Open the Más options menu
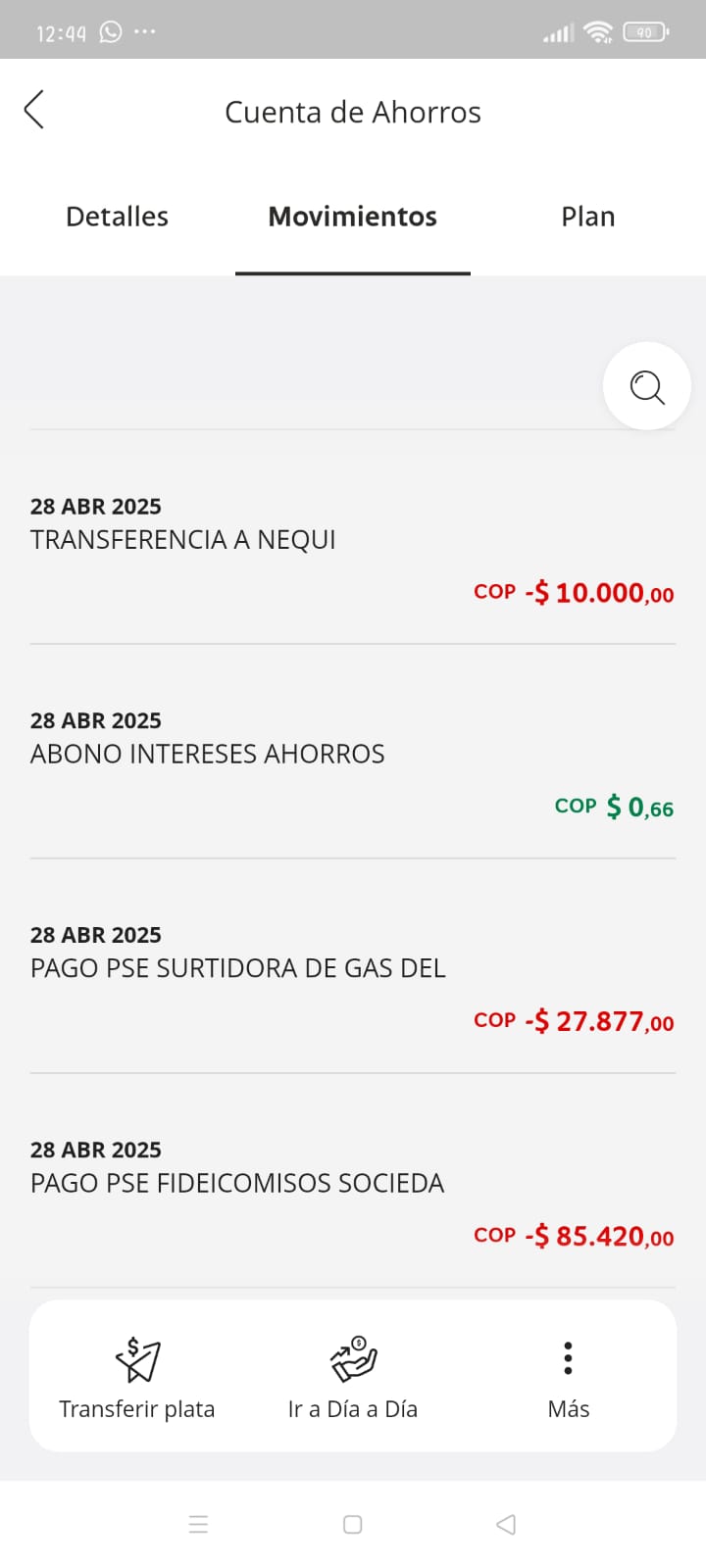The image size is (706, 1568). (x=568, y=1376)
